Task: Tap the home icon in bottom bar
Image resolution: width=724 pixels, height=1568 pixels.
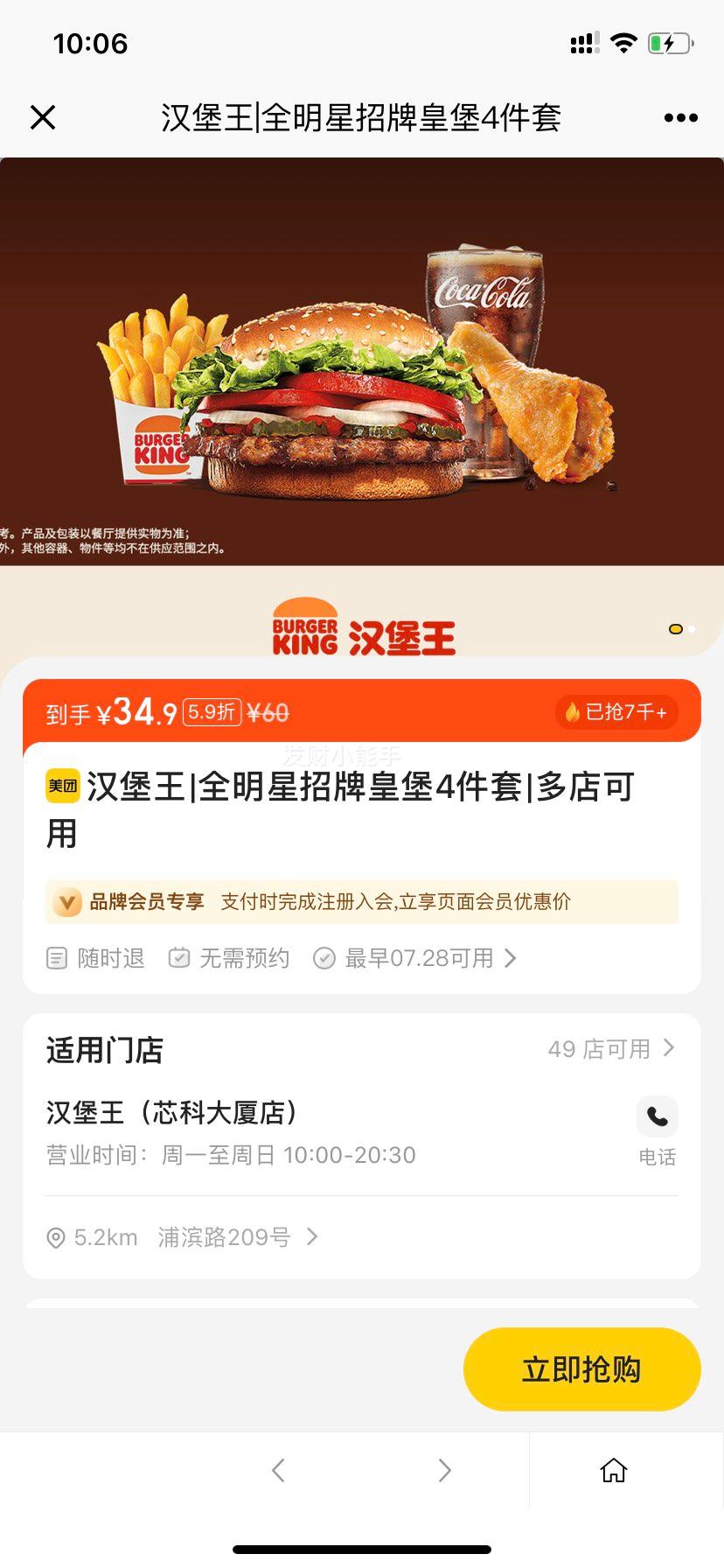Action: (x=613, y=1470)
